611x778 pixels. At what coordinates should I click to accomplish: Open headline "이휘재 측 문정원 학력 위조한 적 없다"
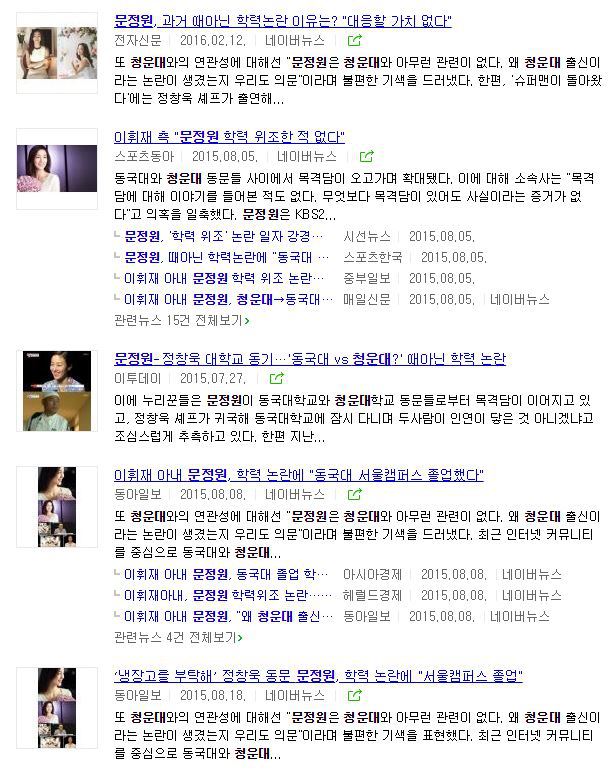click(x=229, y=136)
